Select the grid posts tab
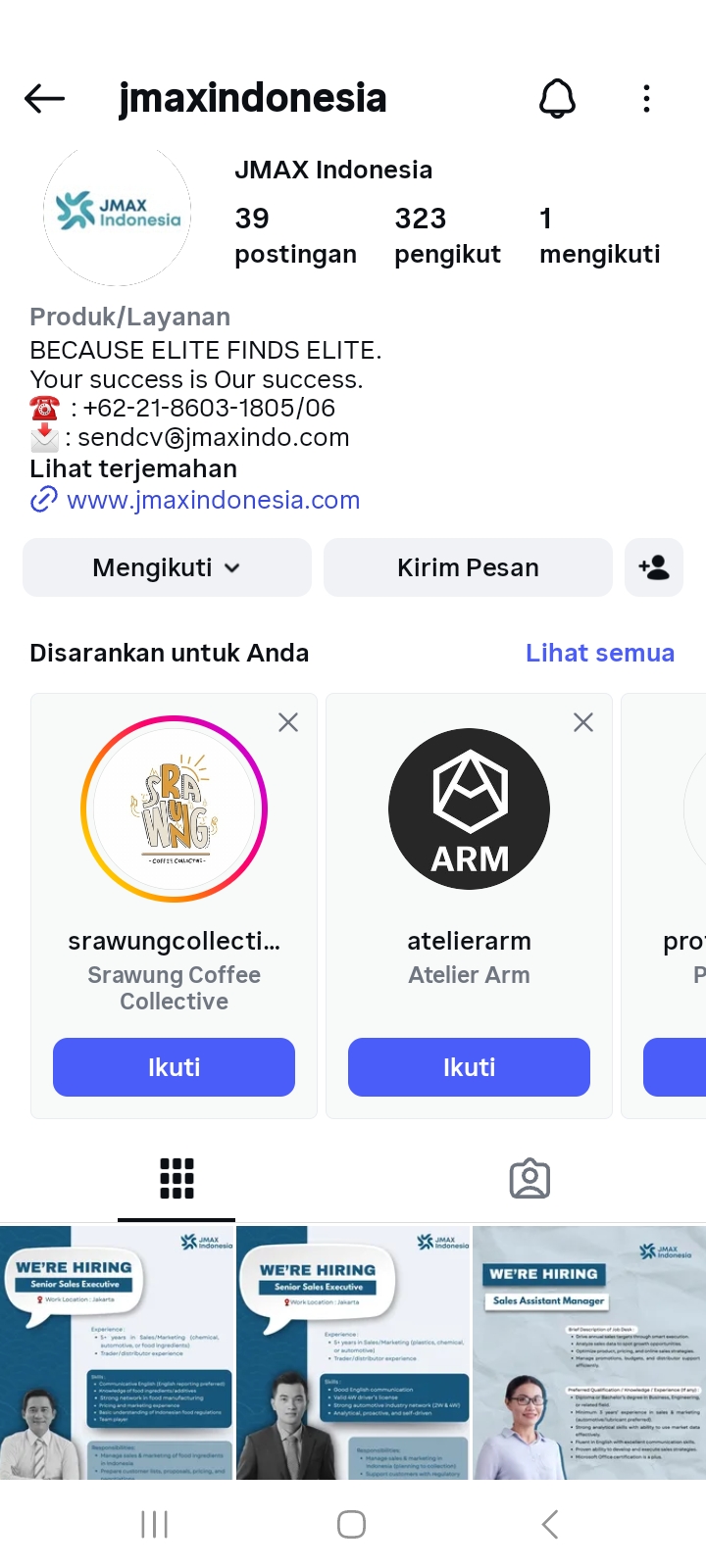706x1568 pixels. (176, 1179)
